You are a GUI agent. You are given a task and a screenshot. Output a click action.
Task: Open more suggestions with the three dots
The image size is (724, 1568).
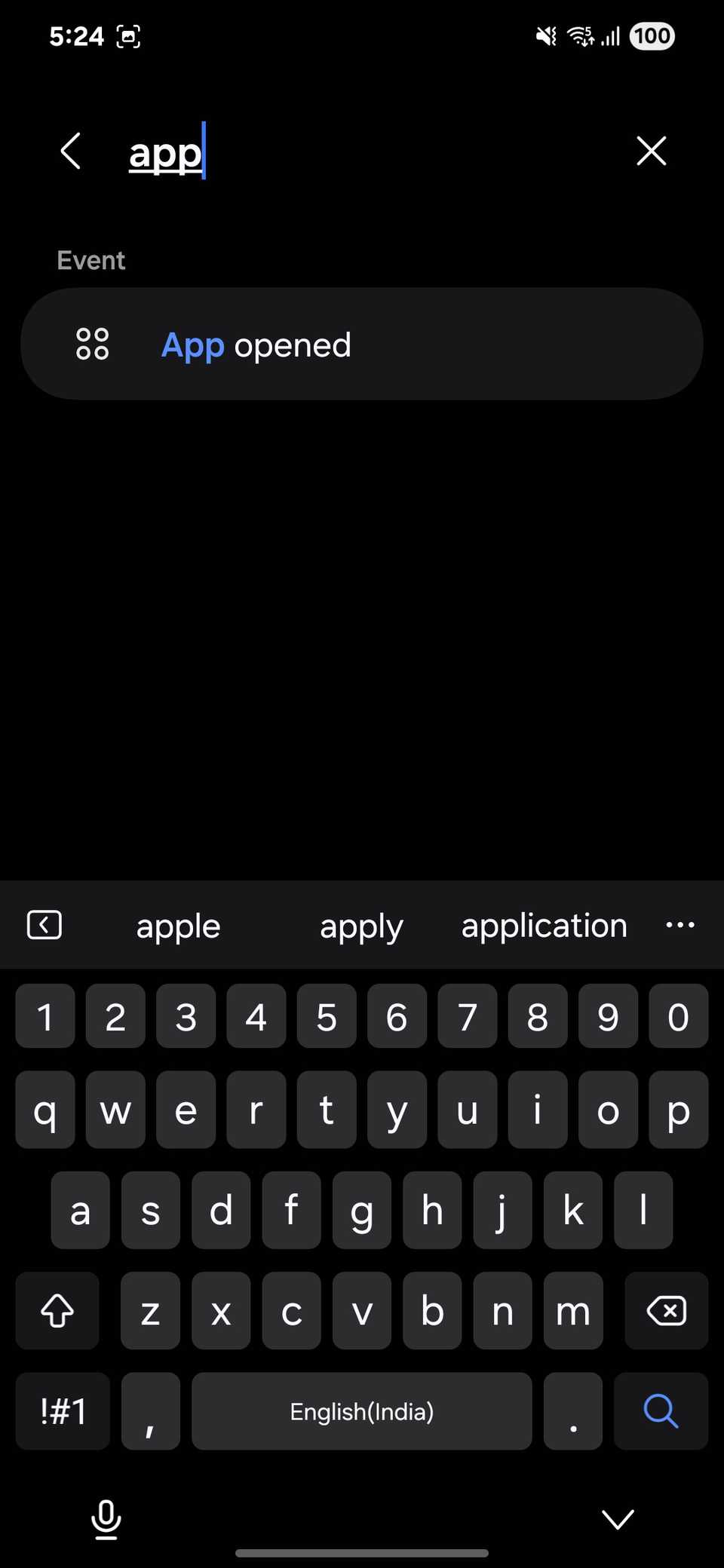tap(680, 925)
